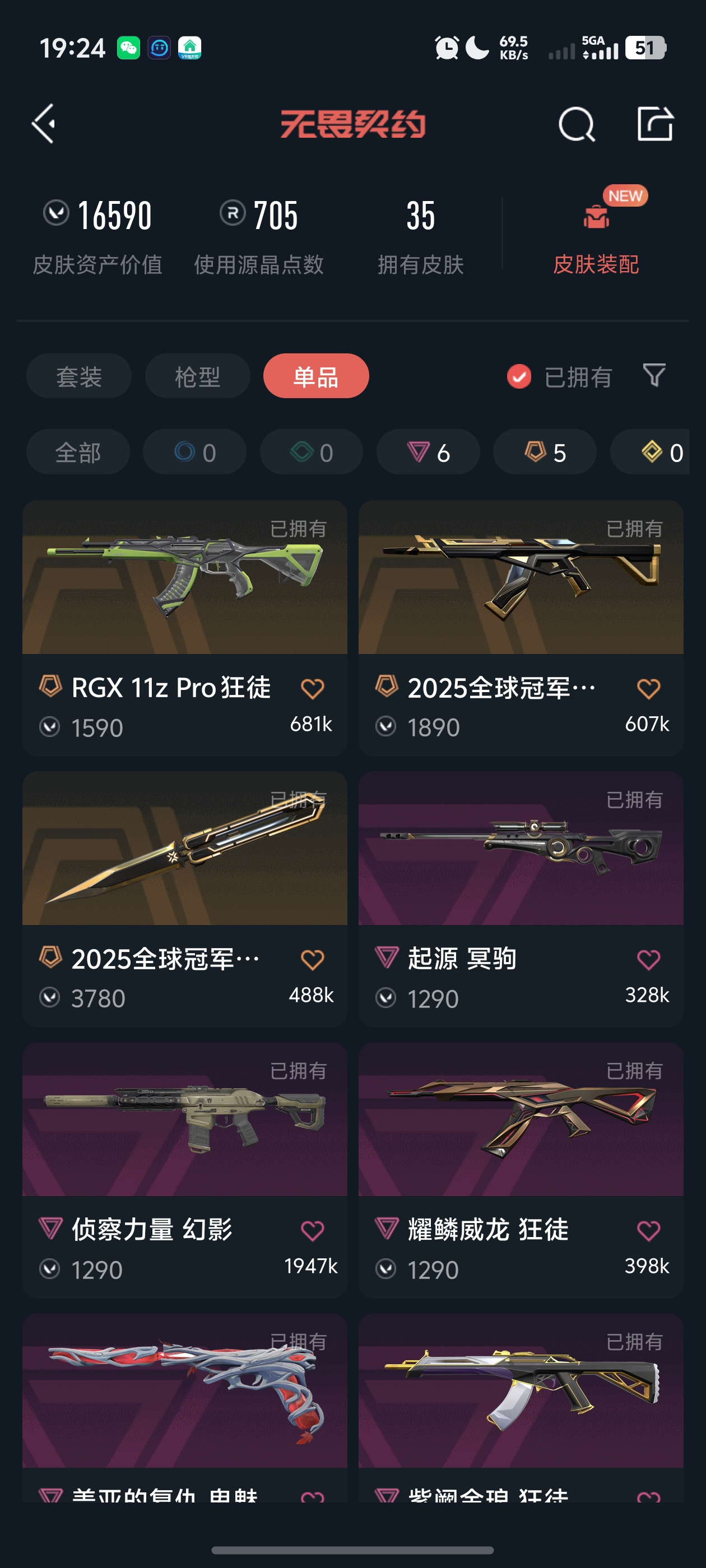The image size is (706, 1568).
Task: Like the 耀鳞威龙 狂徒 skin
Action: 648,1230
